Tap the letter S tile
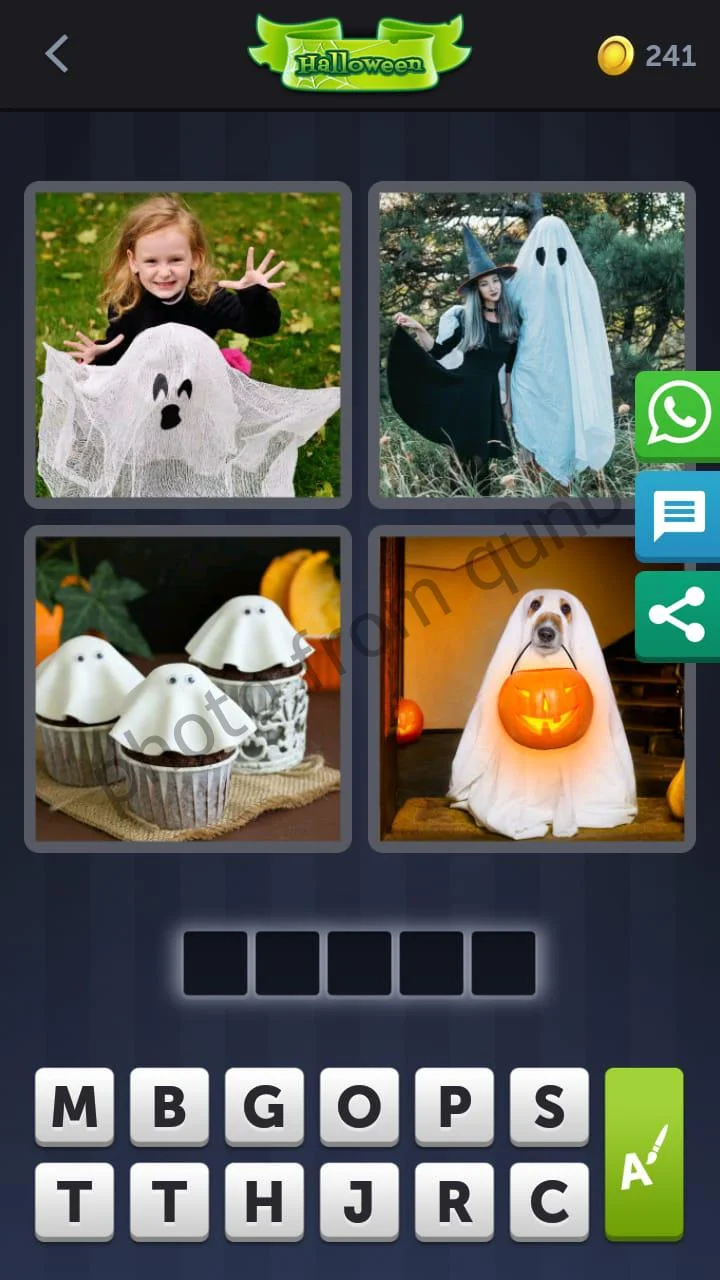Viewport: 720px width, 1280px height. pyautogui.click(x=549, y=1106)
